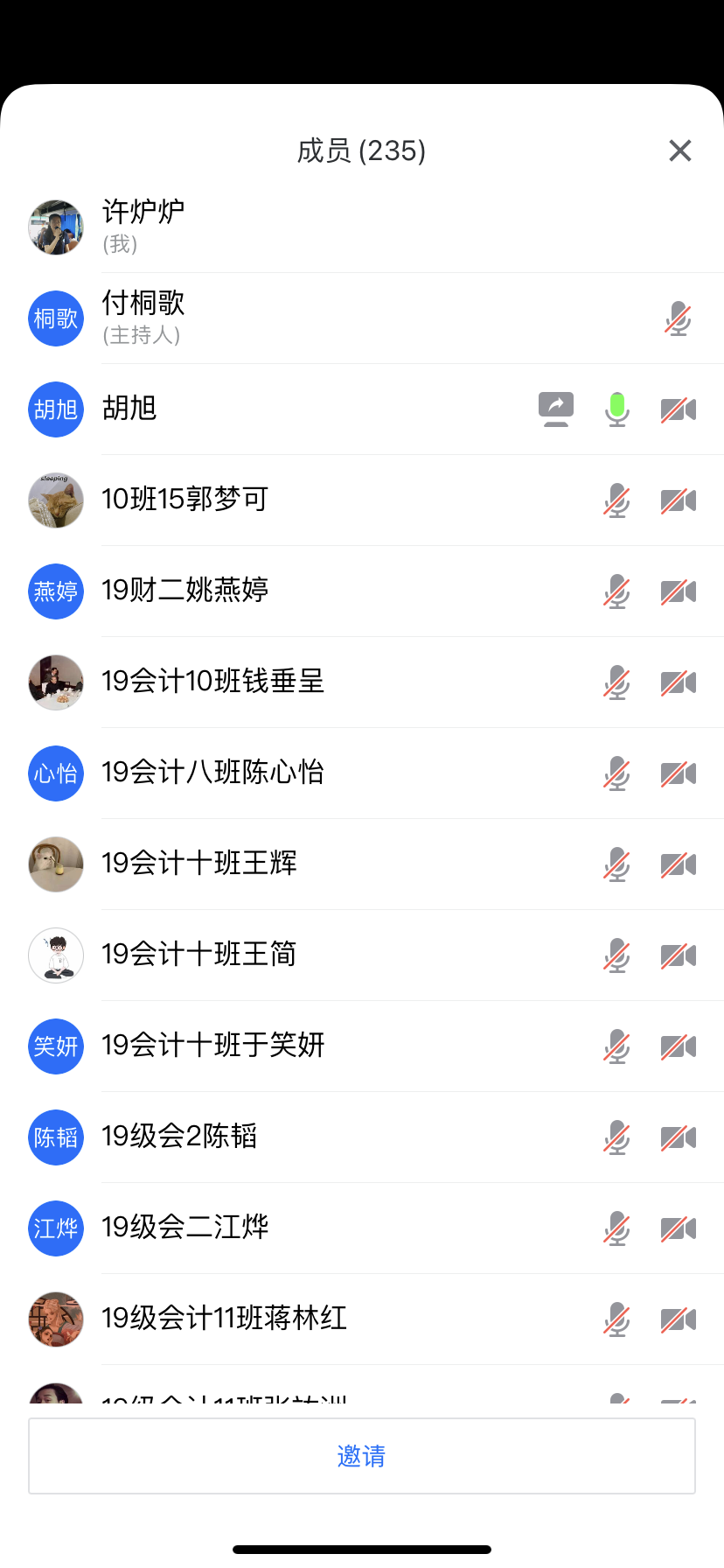Unmute 19级会计11班蒋林红
This screenshot has height=1568, width=724.
(616, 1319)
